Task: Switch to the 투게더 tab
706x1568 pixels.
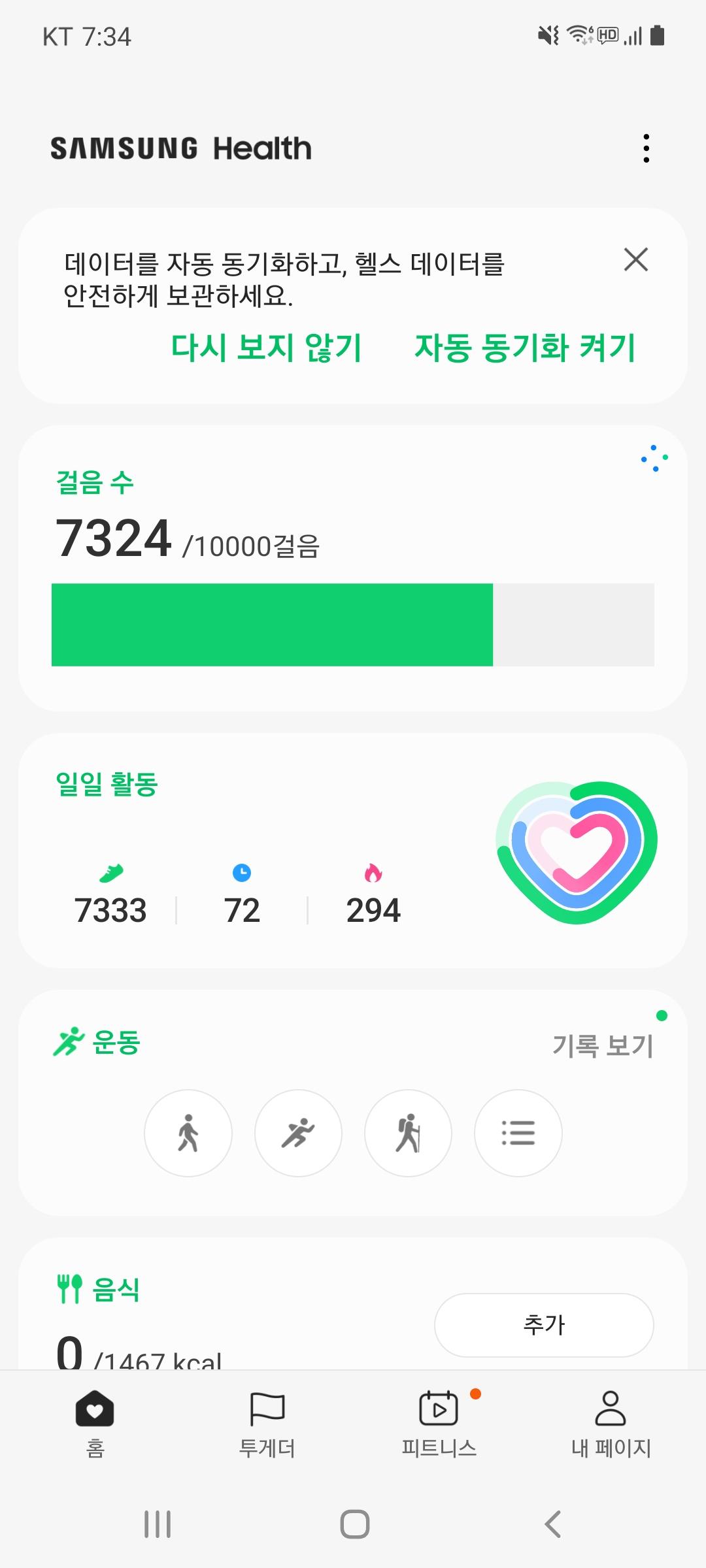Action: point(267,1426)
